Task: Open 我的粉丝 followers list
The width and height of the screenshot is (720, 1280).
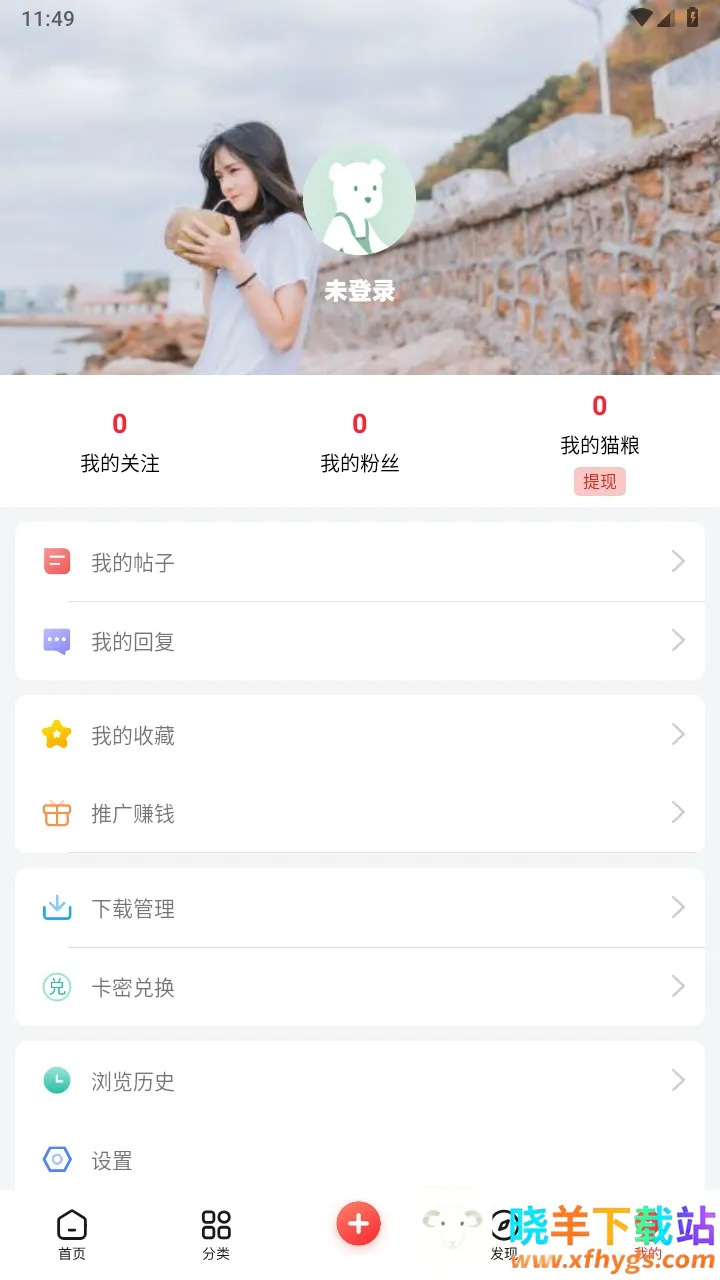Action: point(359,442)
